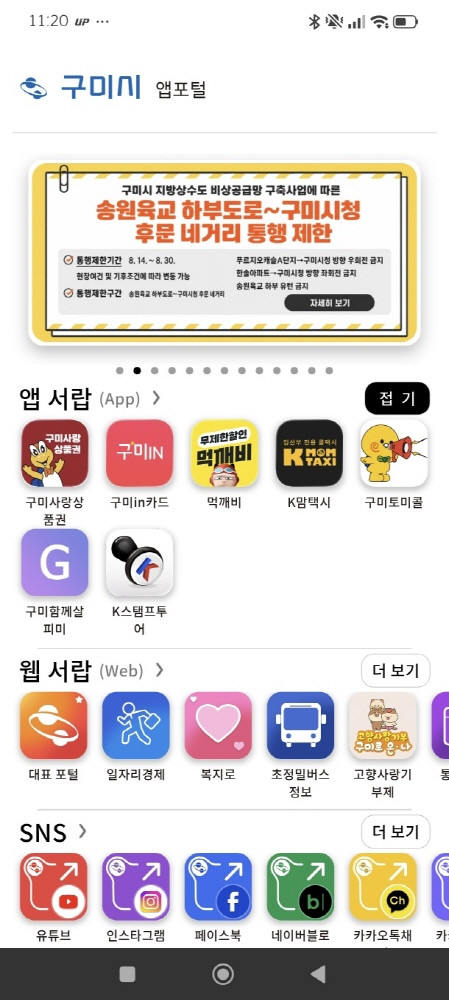
Task: Tap the 자세히 보기 button on the banner
Action: tap(329, 302)
